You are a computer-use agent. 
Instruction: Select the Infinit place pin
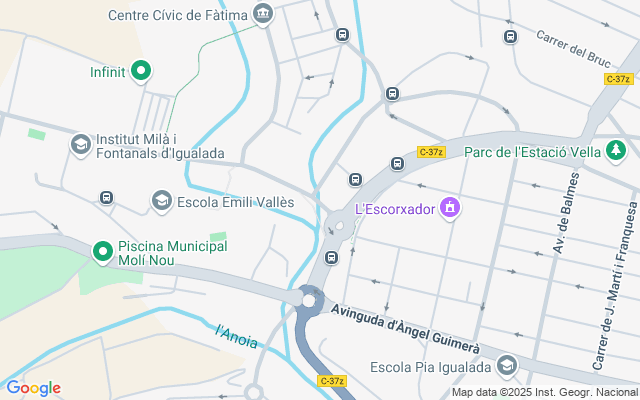pyautogui.click(x=141, y=71)
